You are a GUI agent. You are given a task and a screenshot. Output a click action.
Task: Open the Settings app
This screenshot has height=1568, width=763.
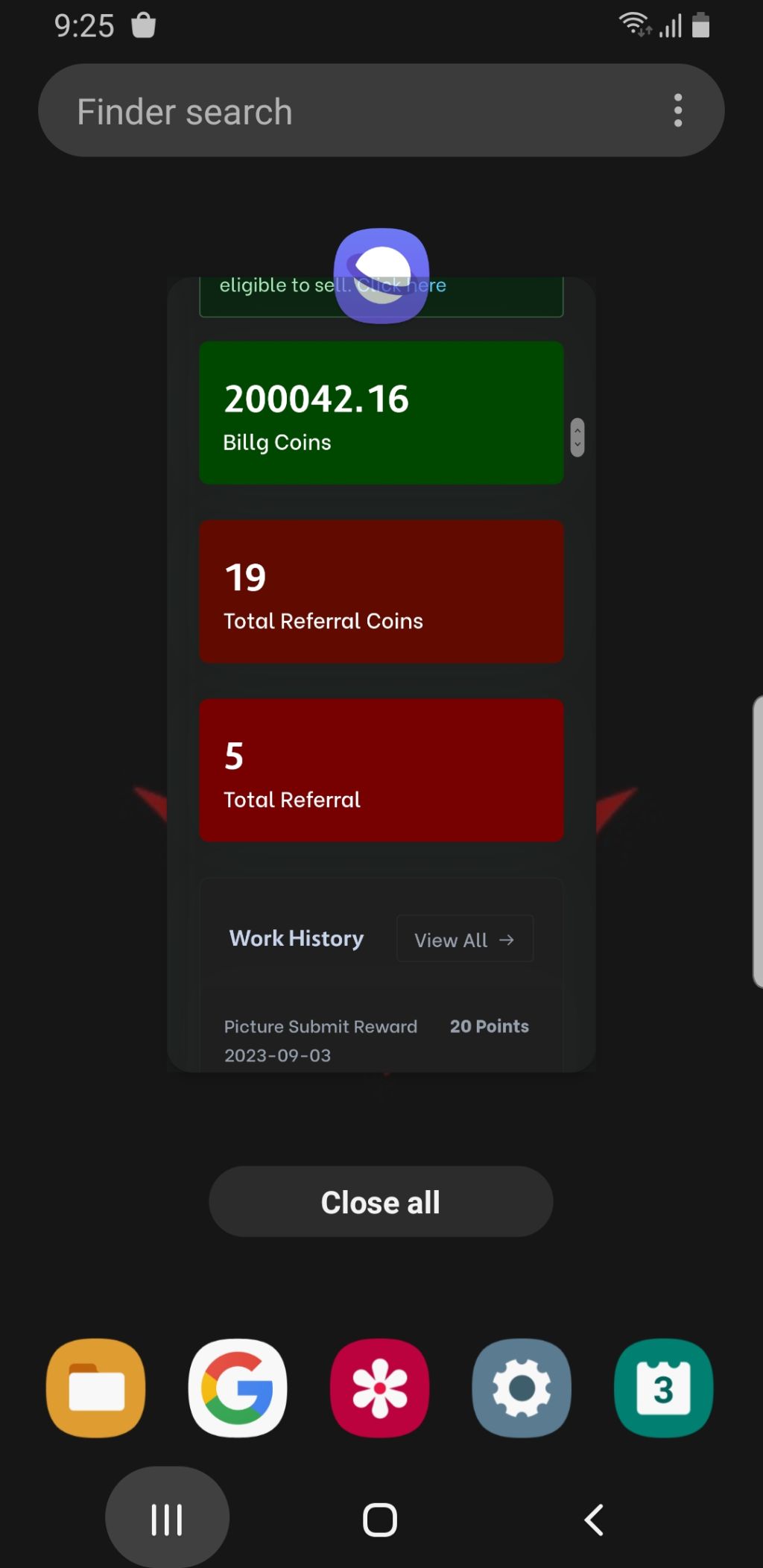522,1388
